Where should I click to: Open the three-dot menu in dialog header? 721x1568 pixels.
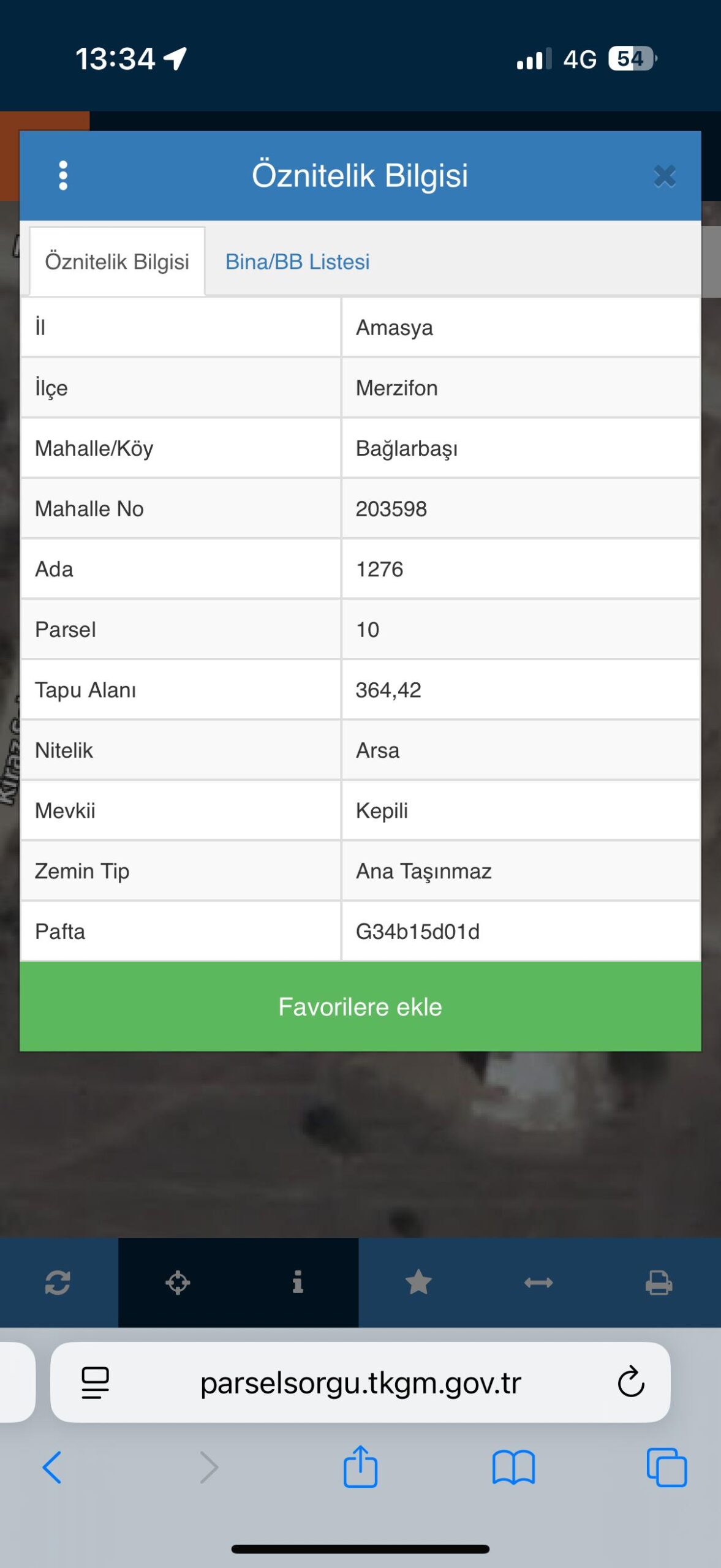[x=62, y=176]
